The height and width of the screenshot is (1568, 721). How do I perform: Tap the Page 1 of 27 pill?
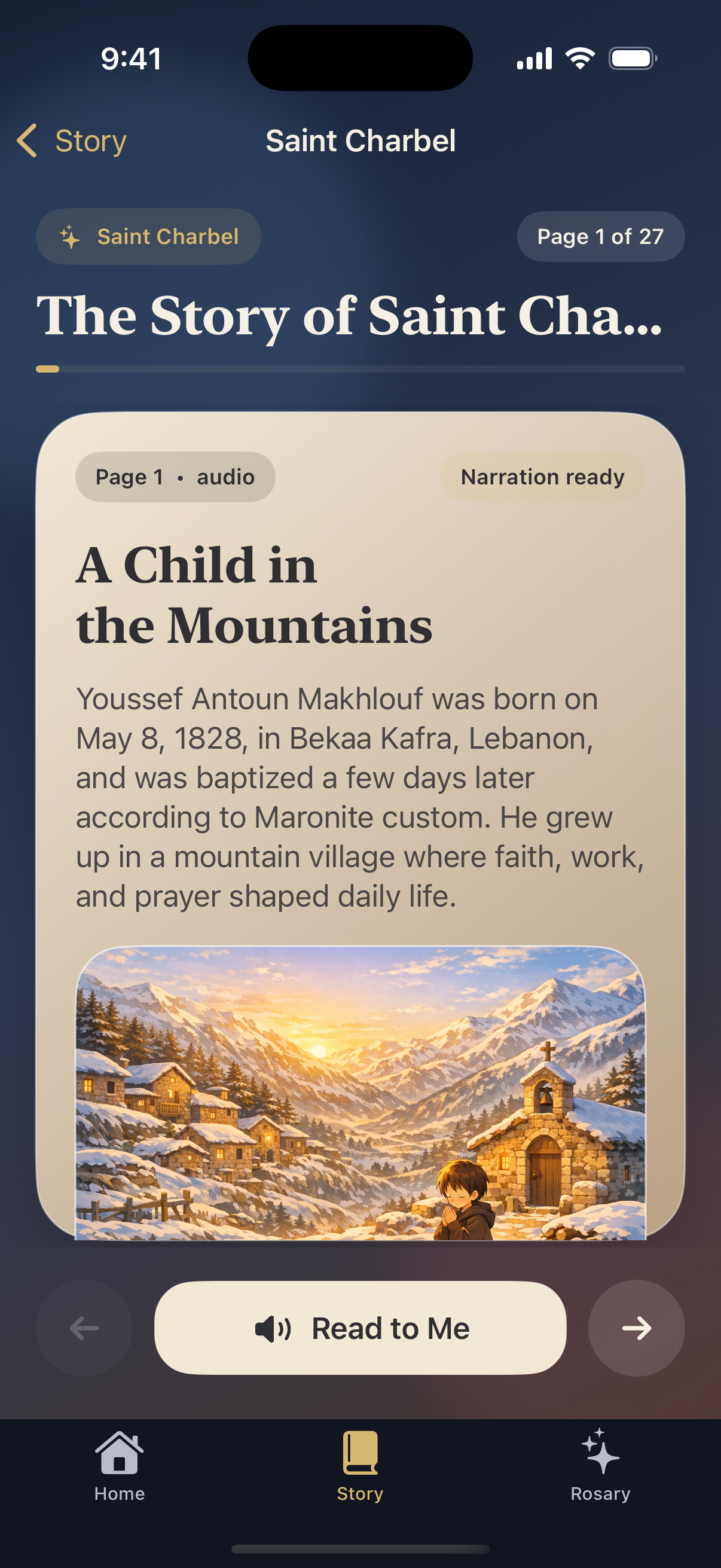point(600,236)
